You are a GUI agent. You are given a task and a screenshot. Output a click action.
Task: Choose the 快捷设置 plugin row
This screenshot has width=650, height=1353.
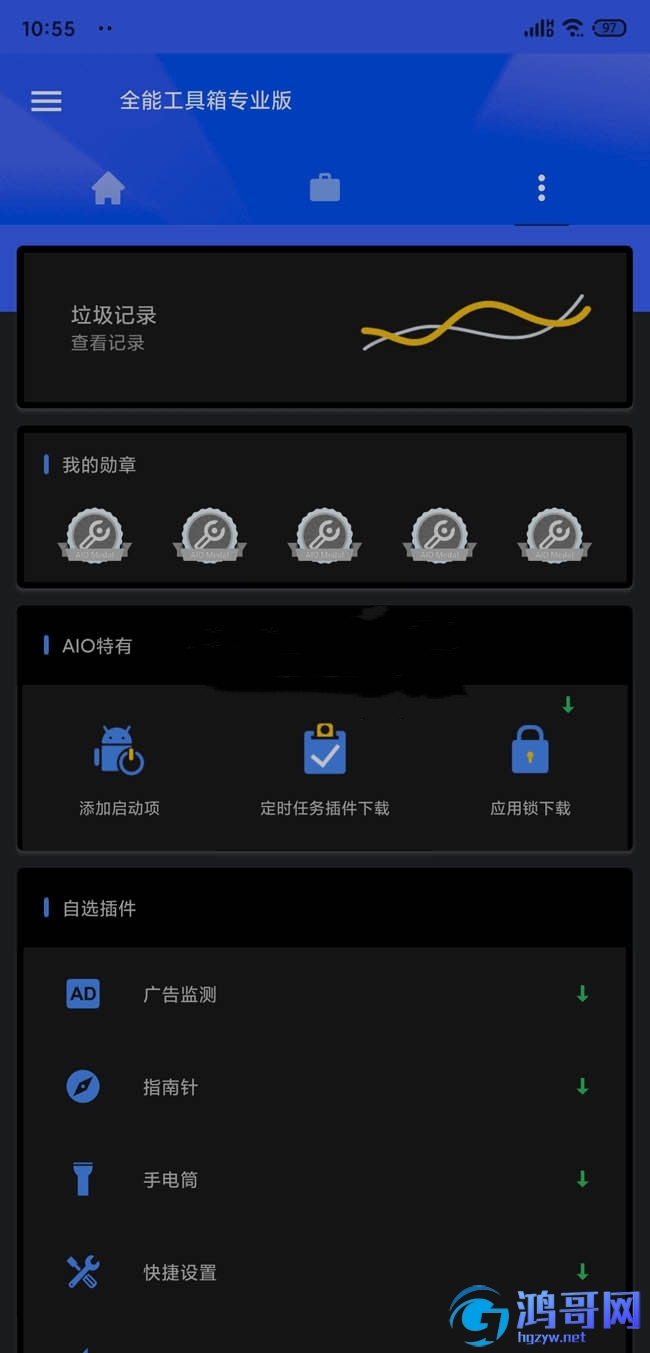click(324, 1272)
